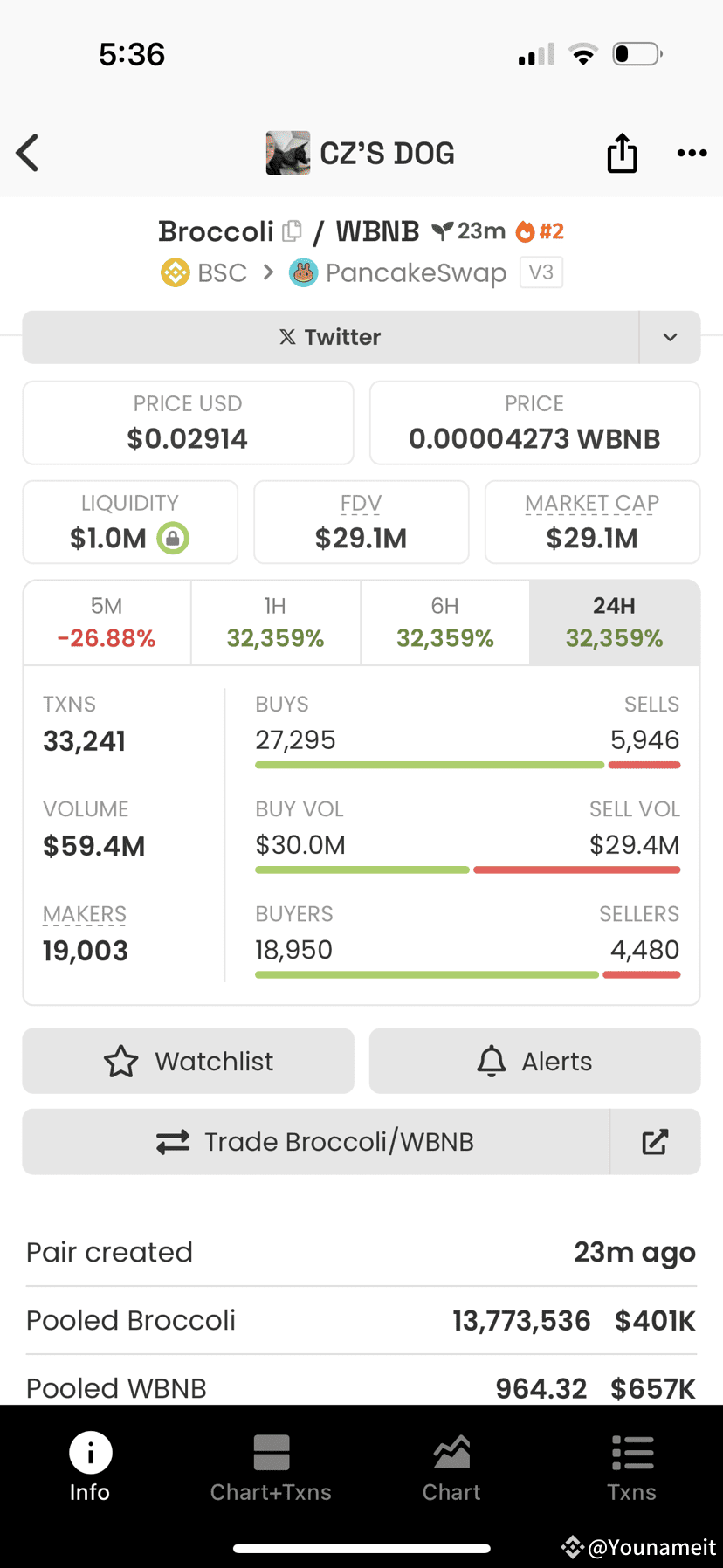Switch to the Txns tab
The height and width of the screenshot is (1568, 723).
pyautogui.click(x=631, y=1468)
